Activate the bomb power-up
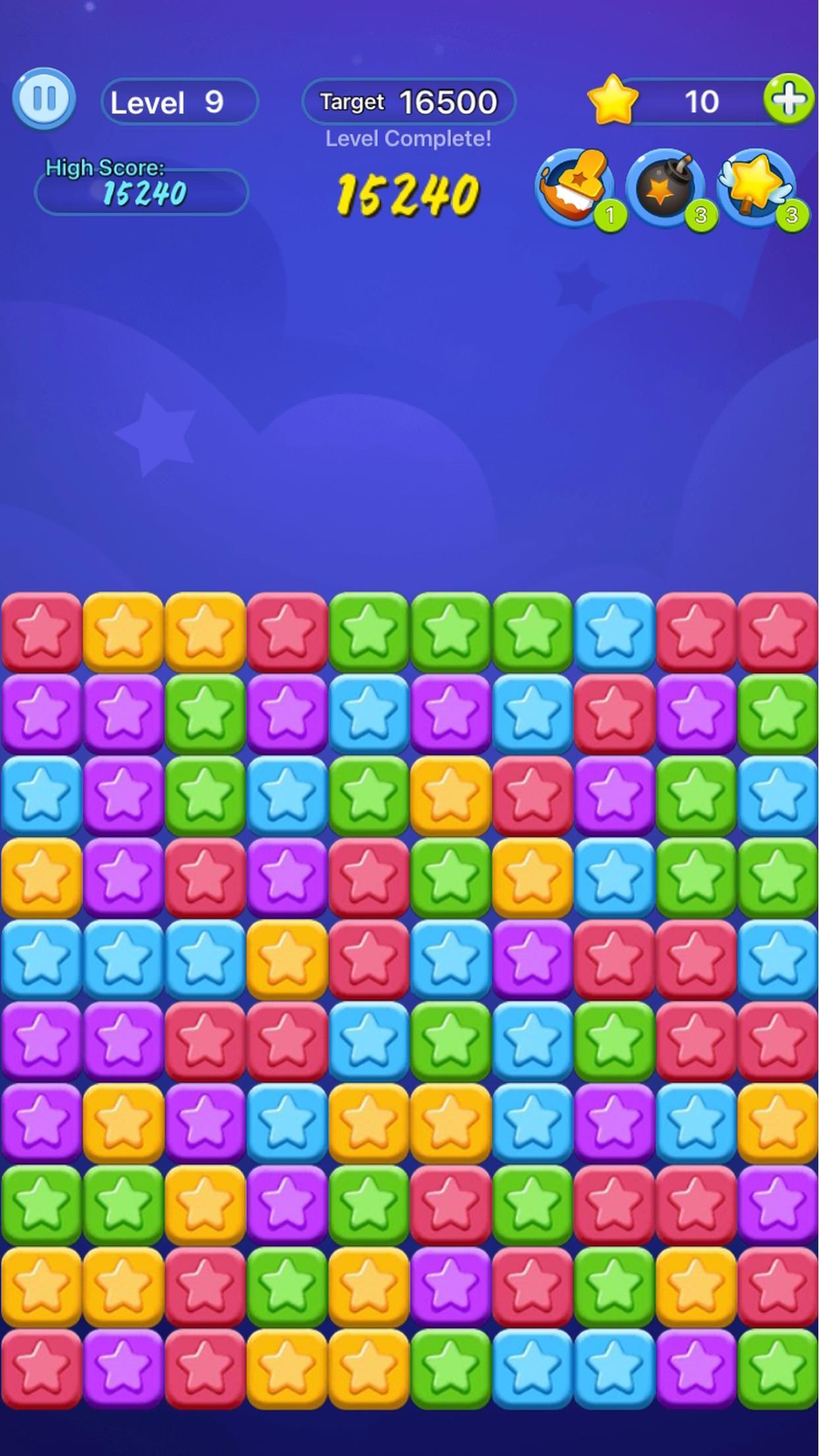 click(x=665, y=187)
